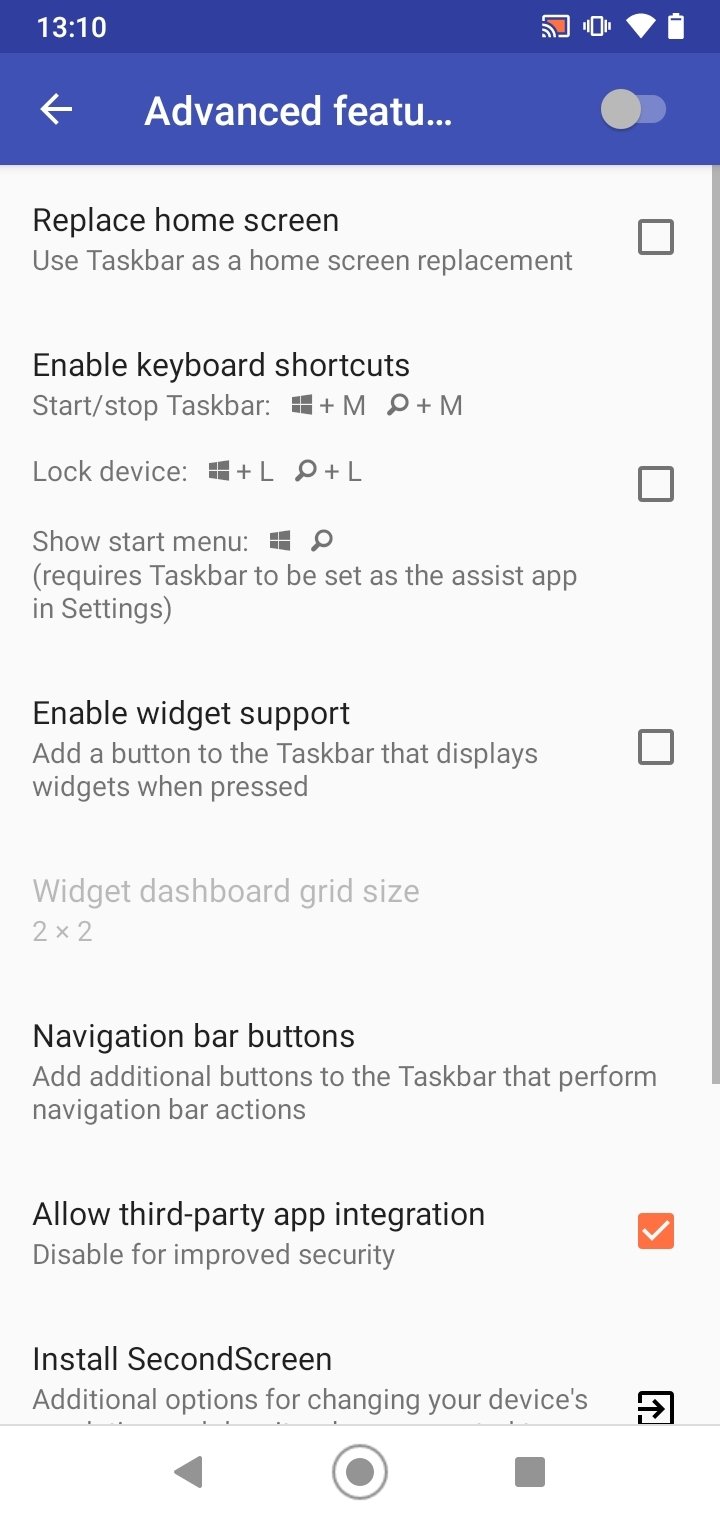The height and width of the screenshot is (1520, 720).
Task: Open recent apps from the navigation bar
Action: click(x=530, y=1472)
